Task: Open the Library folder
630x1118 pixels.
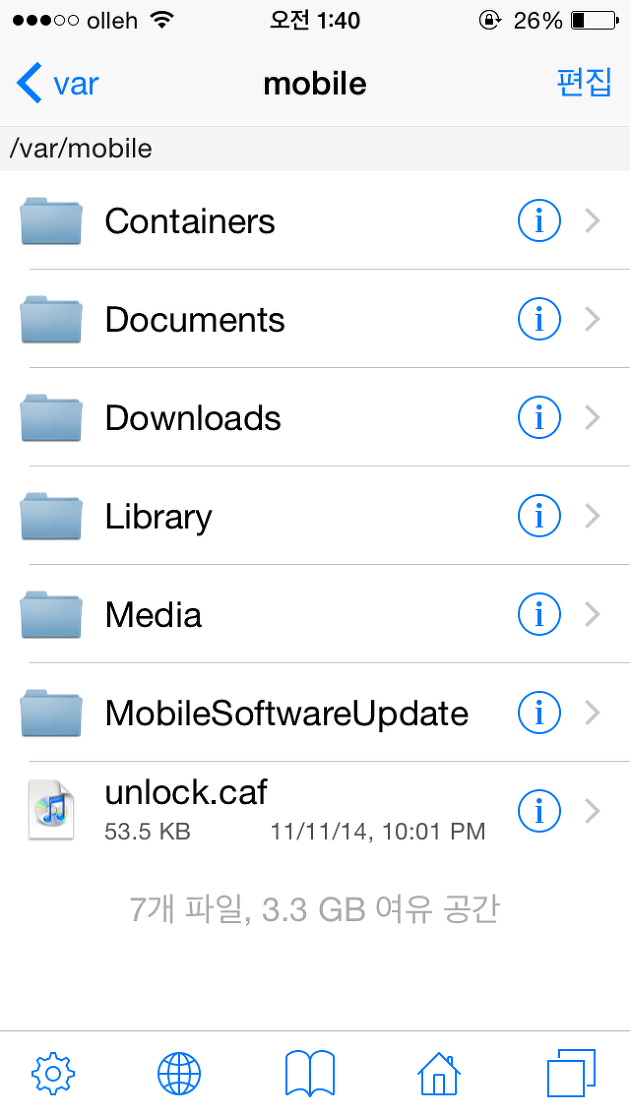Action: pos(158,517)
